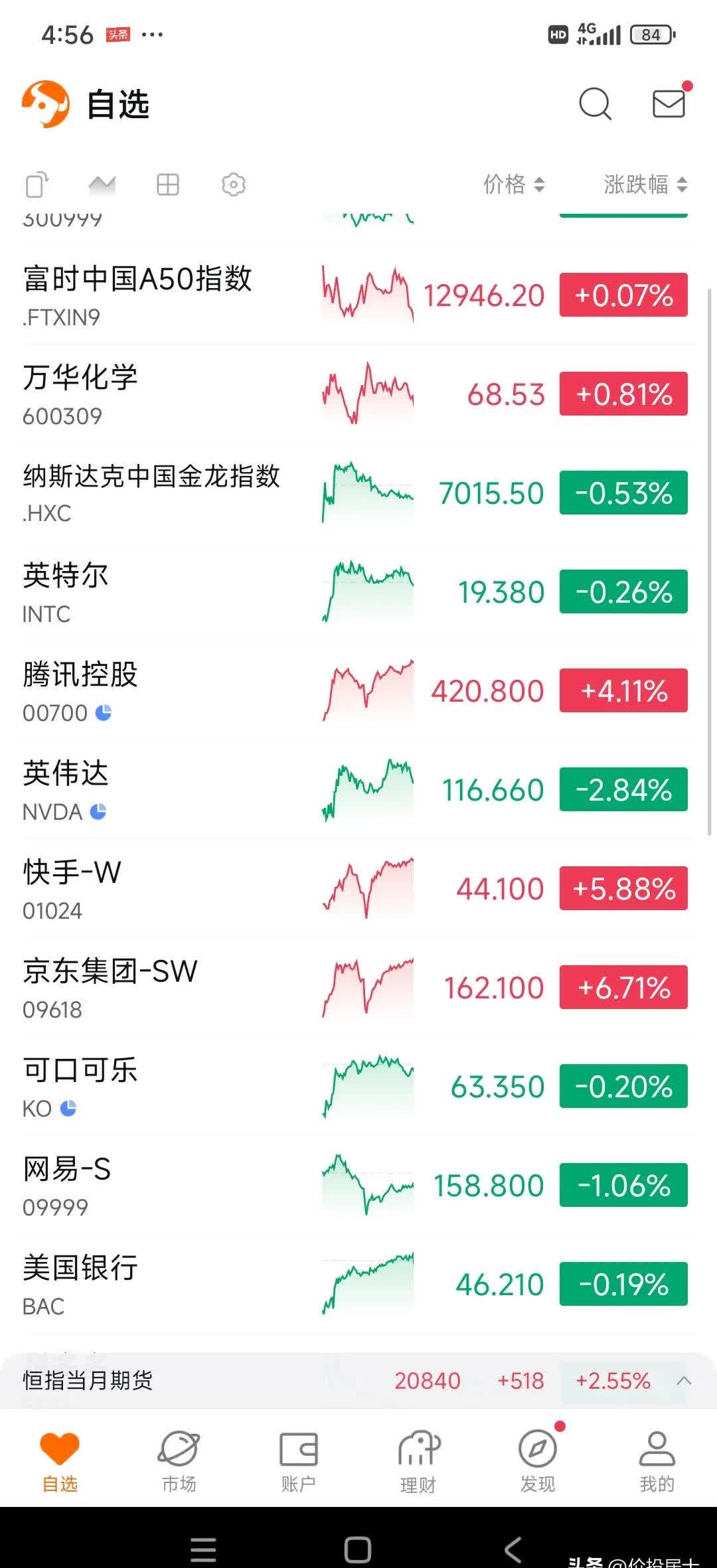717x1568 pixels.
Task: Switch to grid layout view
Action: (168, 185)
